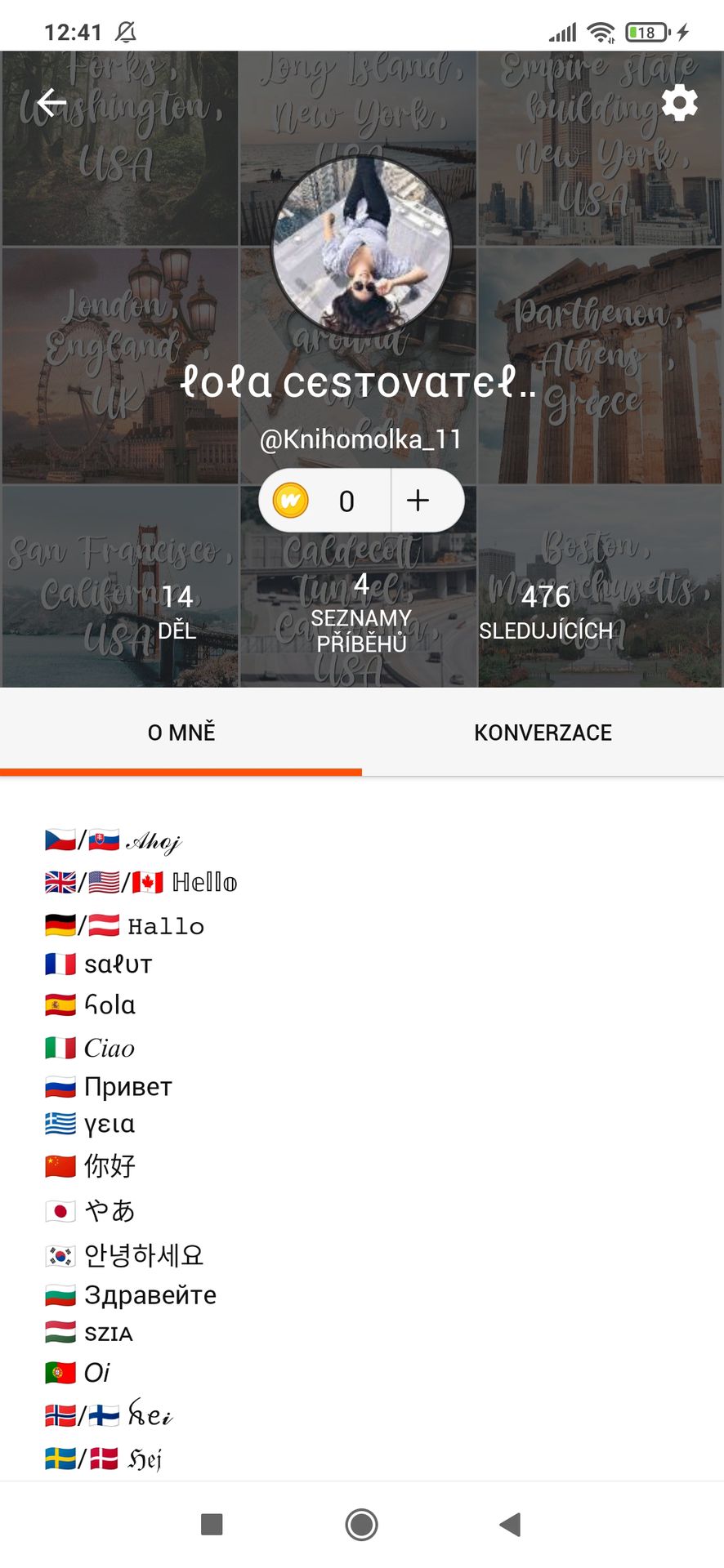
Task: Go back using the top-left arrow
Action: pos(51,103)
